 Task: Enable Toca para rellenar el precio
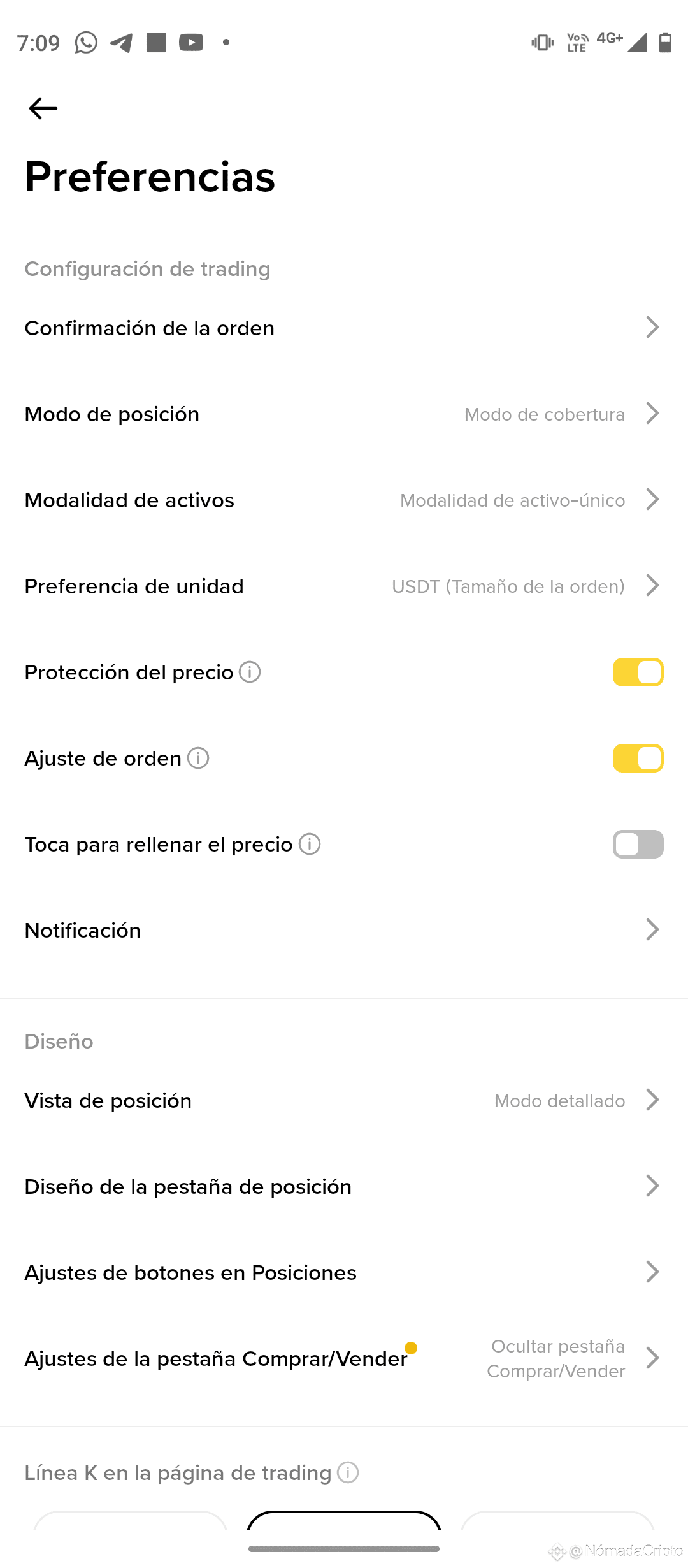638,844
